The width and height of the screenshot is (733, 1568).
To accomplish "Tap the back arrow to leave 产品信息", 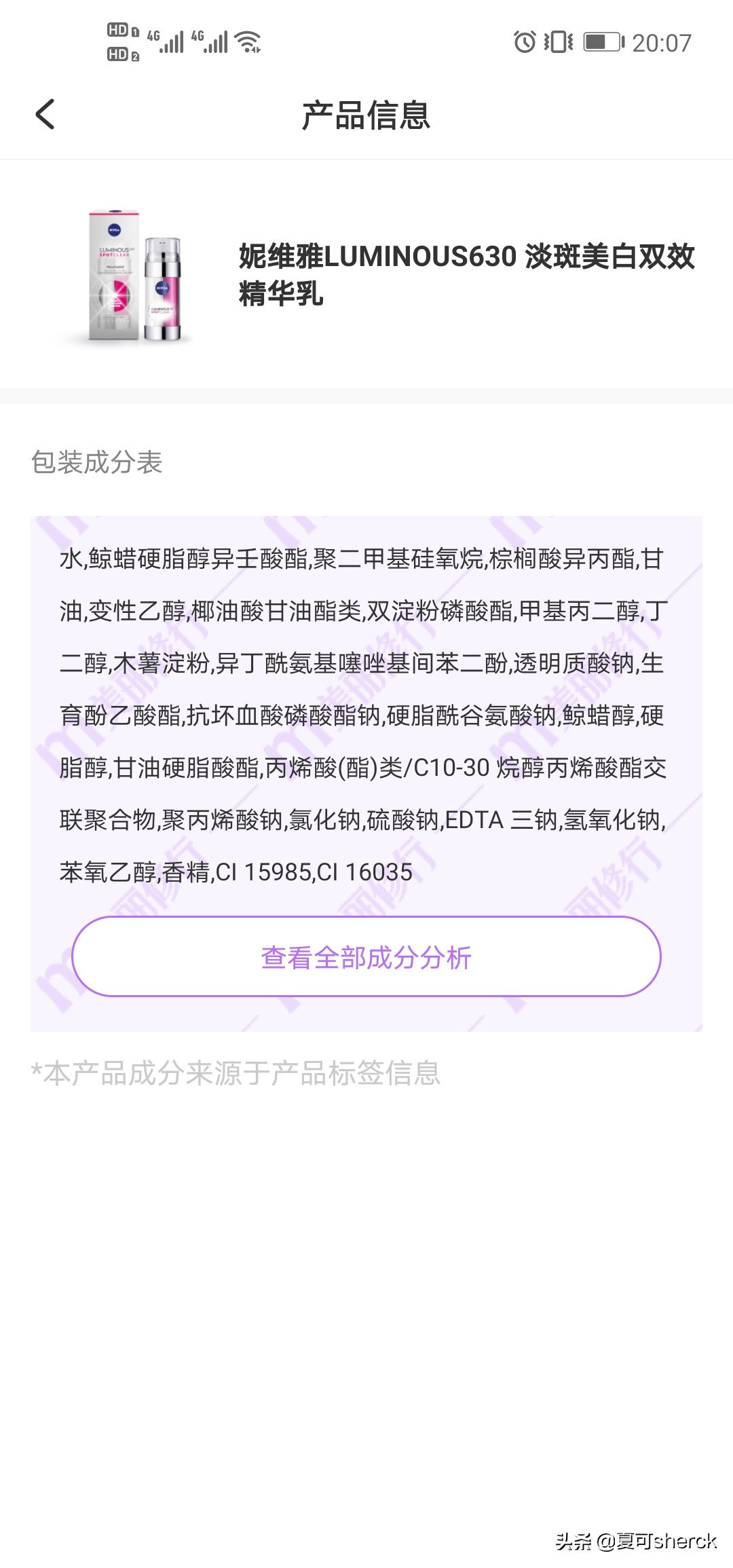I will coord(45,114).
